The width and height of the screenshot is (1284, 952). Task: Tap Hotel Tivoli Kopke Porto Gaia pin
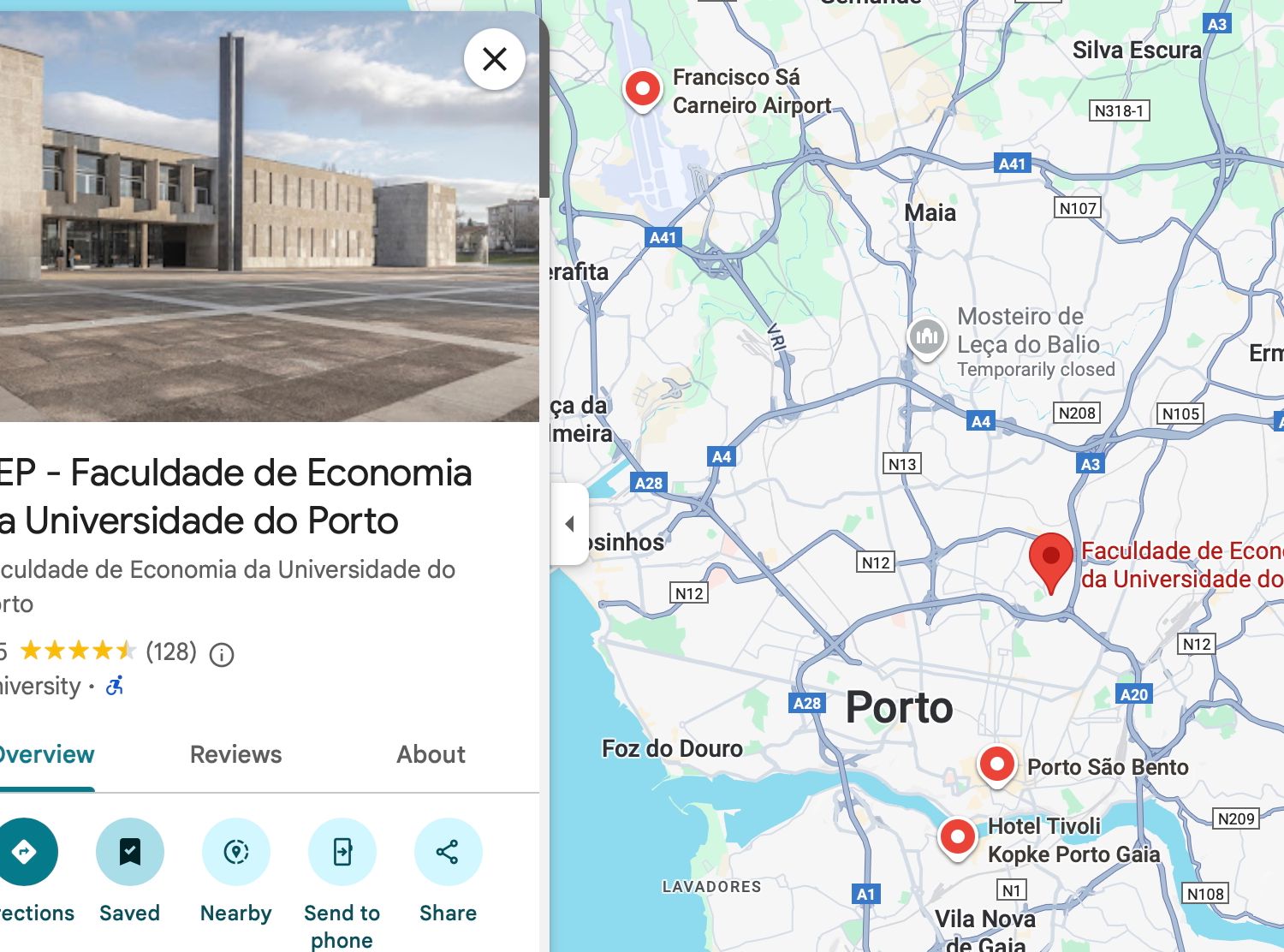click(x=957, y=836)
